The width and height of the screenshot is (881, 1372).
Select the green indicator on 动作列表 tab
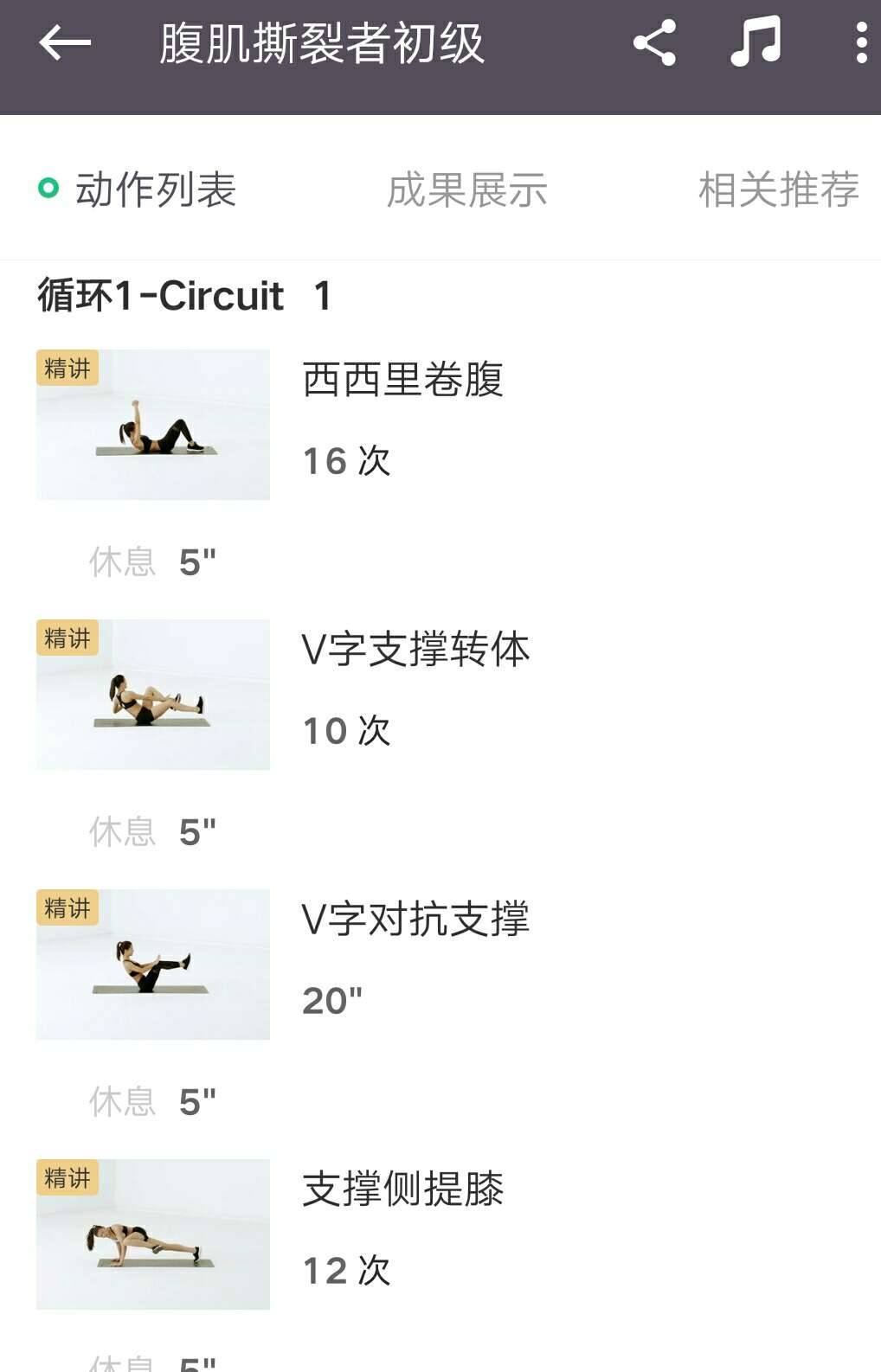coord(47,187)
